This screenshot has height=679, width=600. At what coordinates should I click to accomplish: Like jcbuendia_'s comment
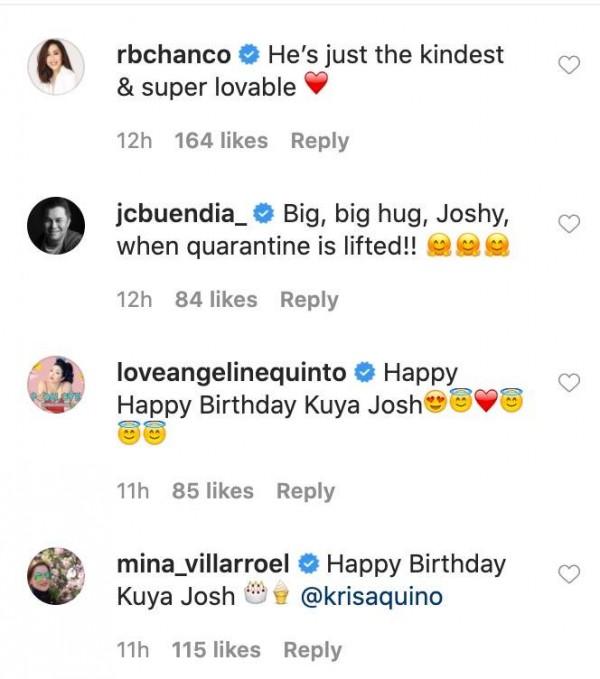coord(568,225)
